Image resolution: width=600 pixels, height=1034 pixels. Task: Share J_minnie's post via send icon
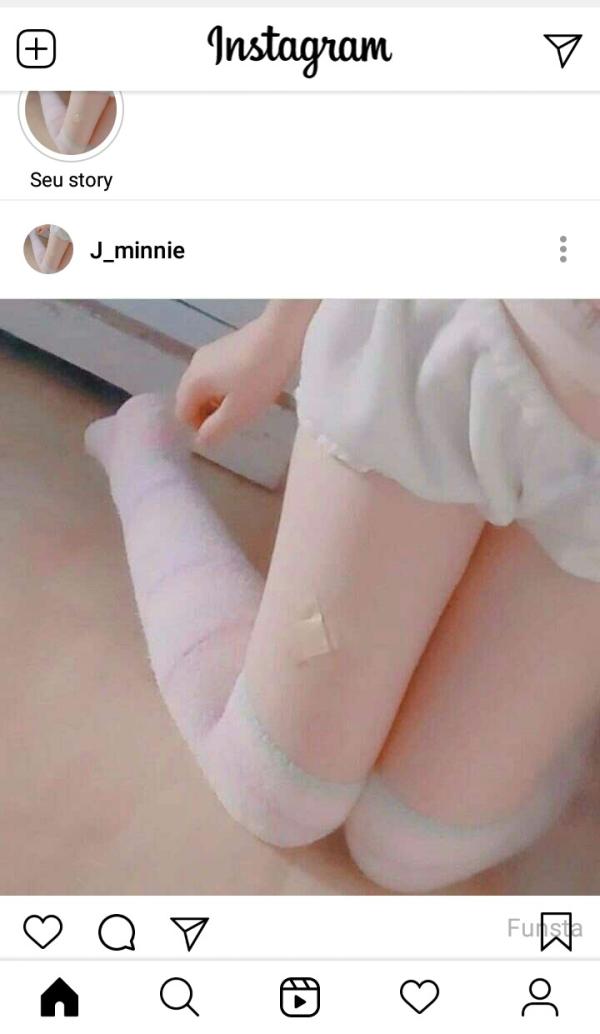189,931
